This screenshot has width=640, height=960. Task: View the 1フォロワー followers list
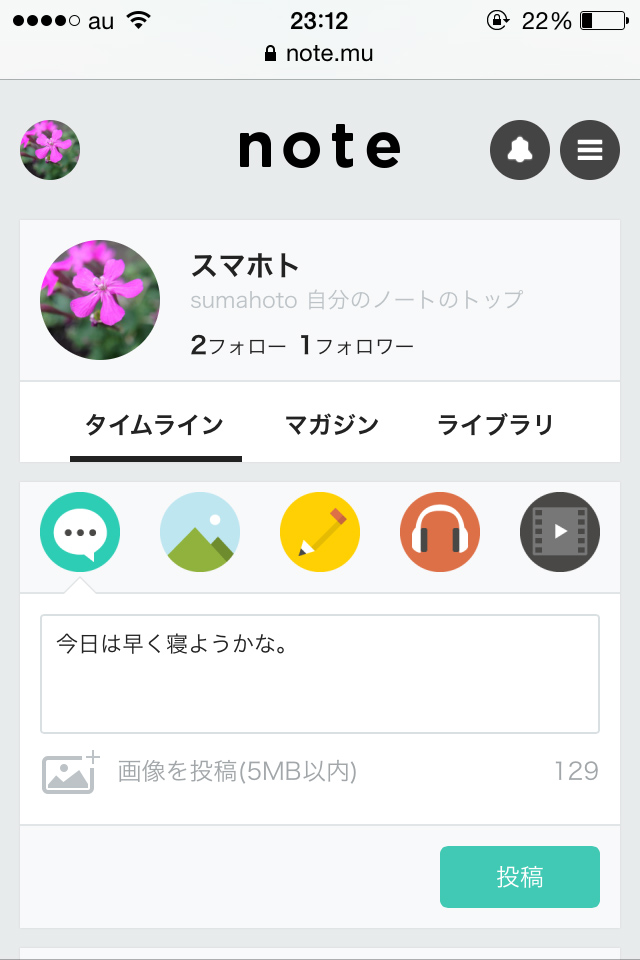[357, 347]
